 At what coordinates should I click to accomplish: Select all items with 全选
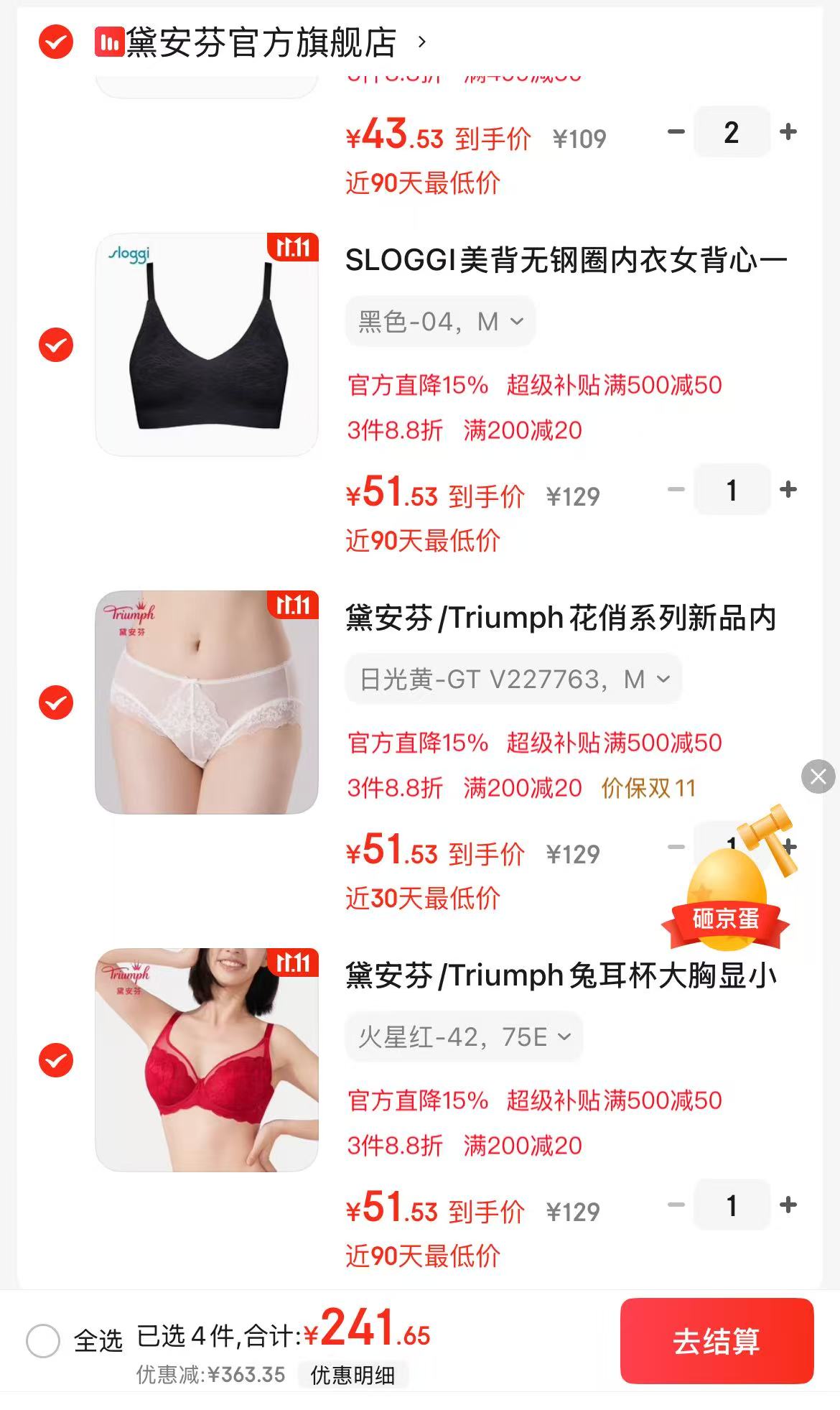43,1340
